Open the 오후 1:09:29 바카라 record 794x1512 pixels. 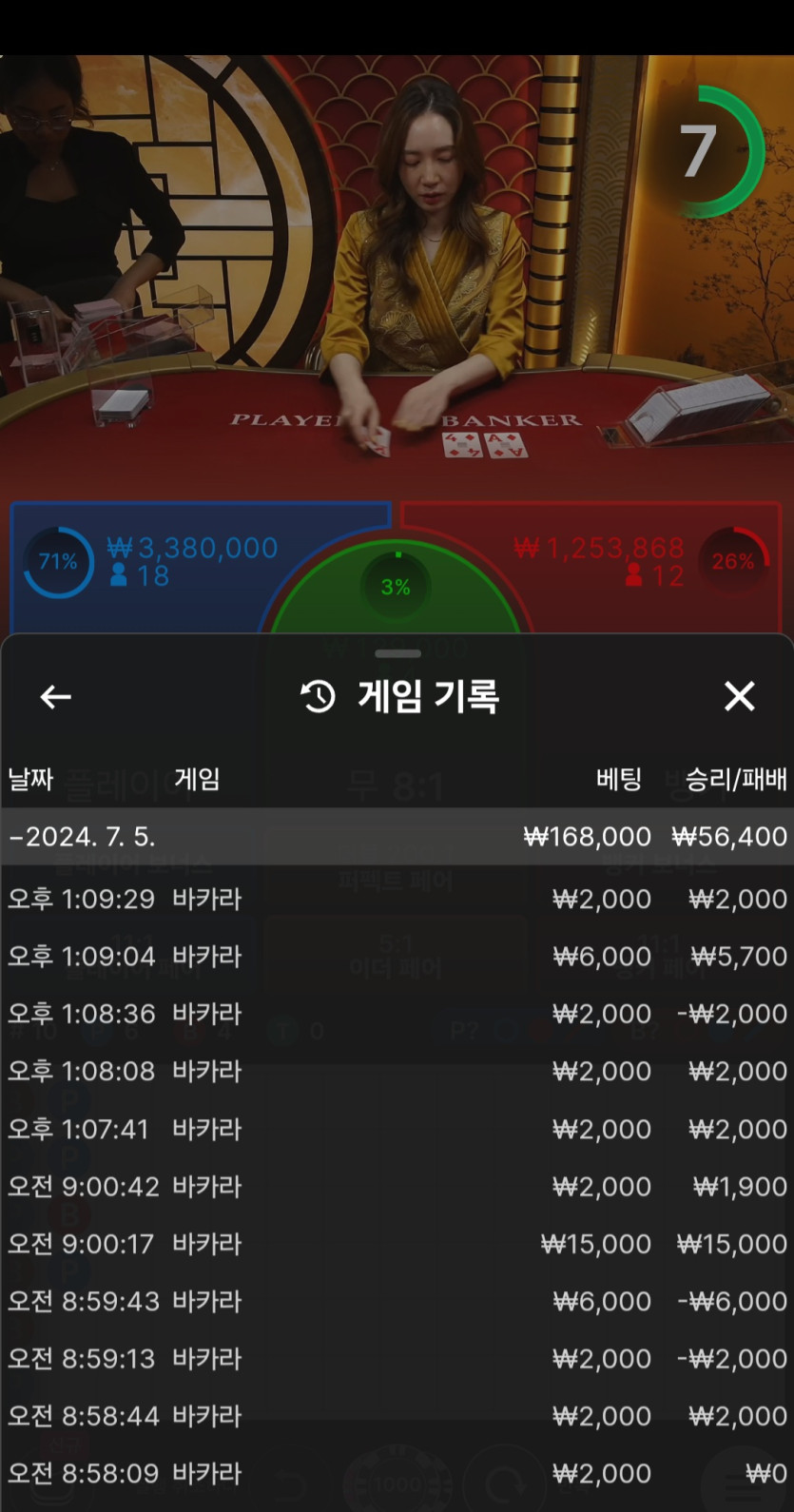click(397, 899)
